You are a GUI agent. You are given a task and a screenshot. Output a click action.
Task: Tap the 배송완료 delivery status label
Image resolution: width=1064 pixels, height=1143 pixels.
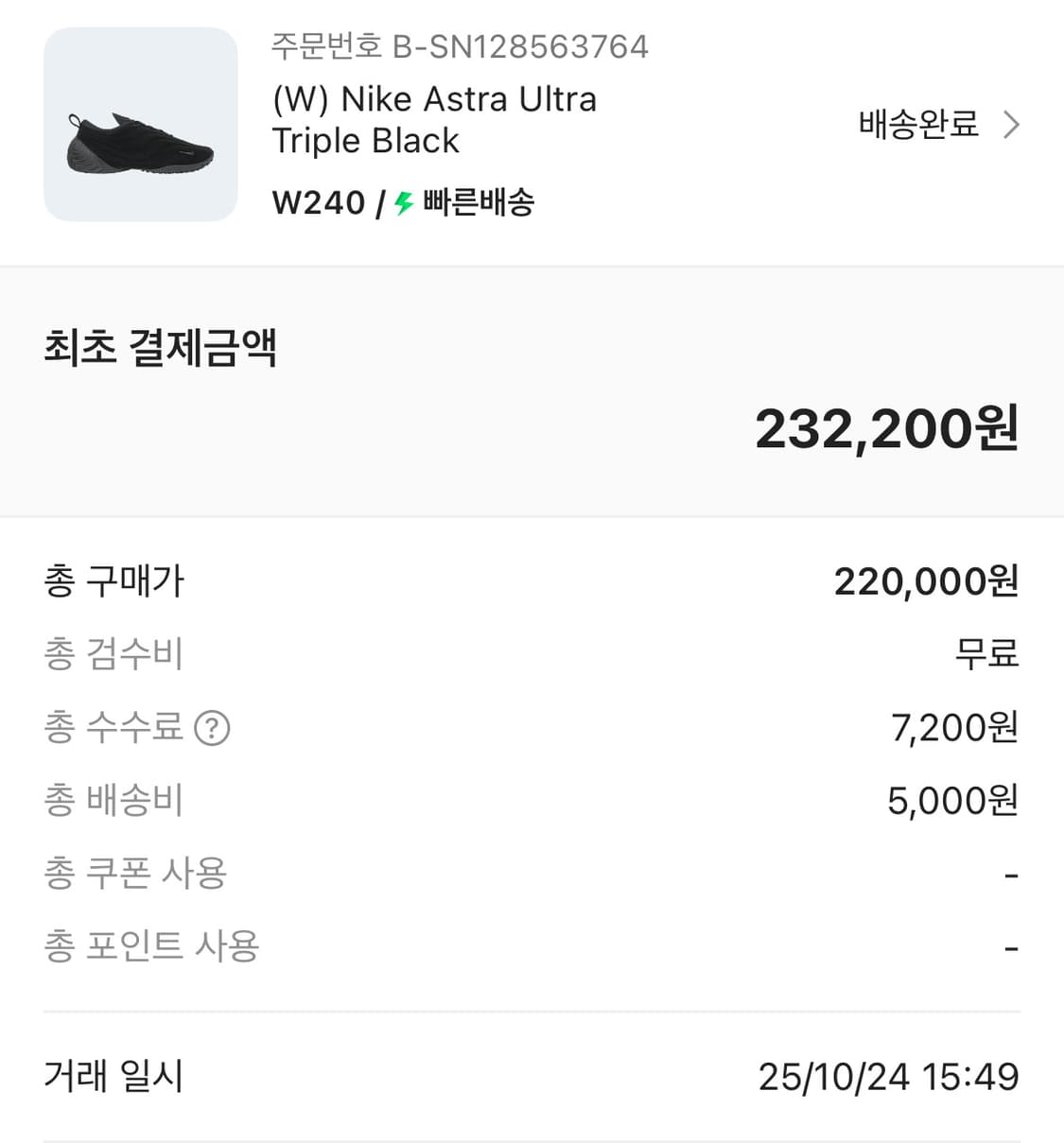(x=916, y=124)
